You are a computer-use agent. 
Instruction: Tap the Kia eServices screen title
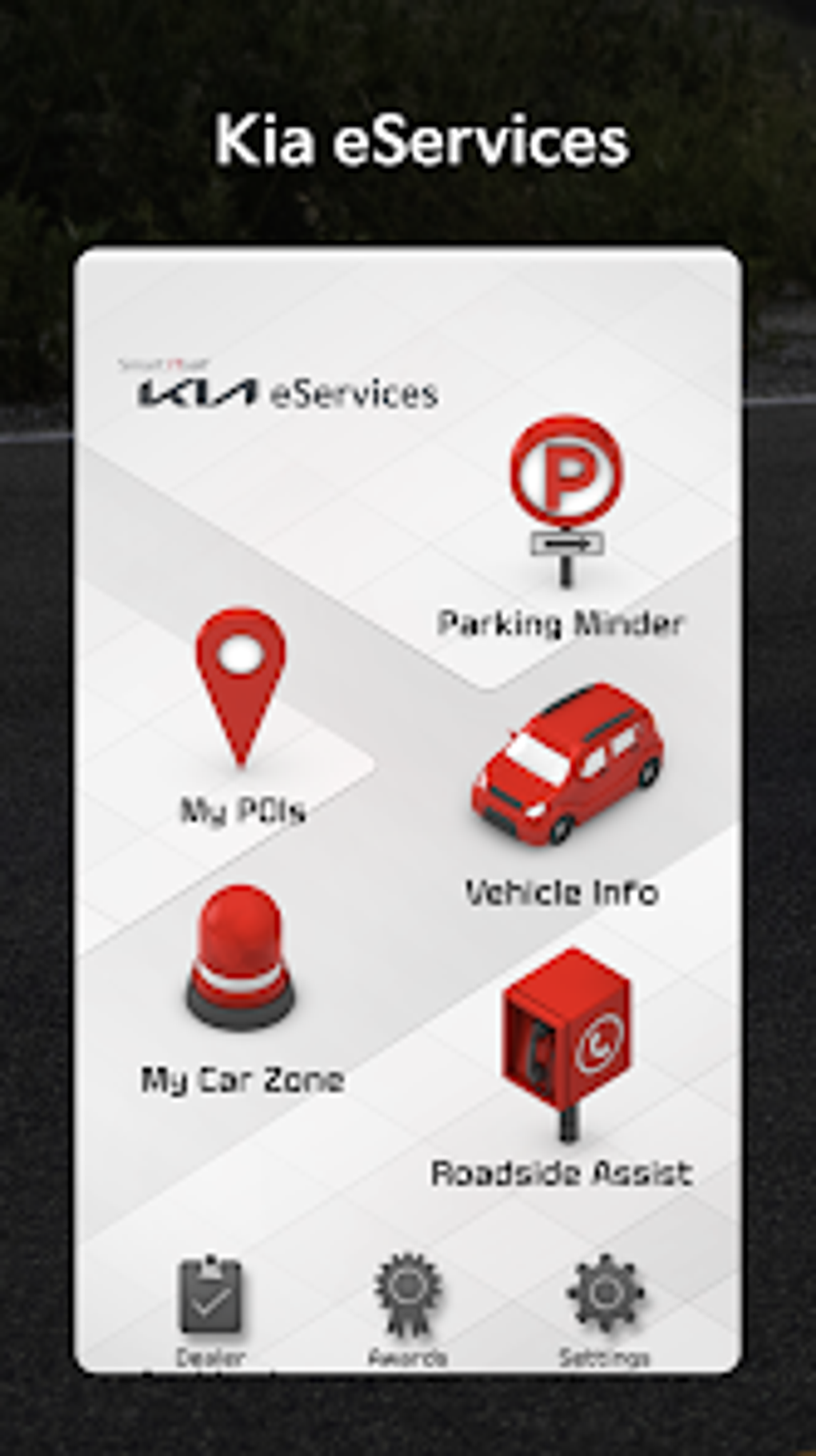(x=422, y=141)
